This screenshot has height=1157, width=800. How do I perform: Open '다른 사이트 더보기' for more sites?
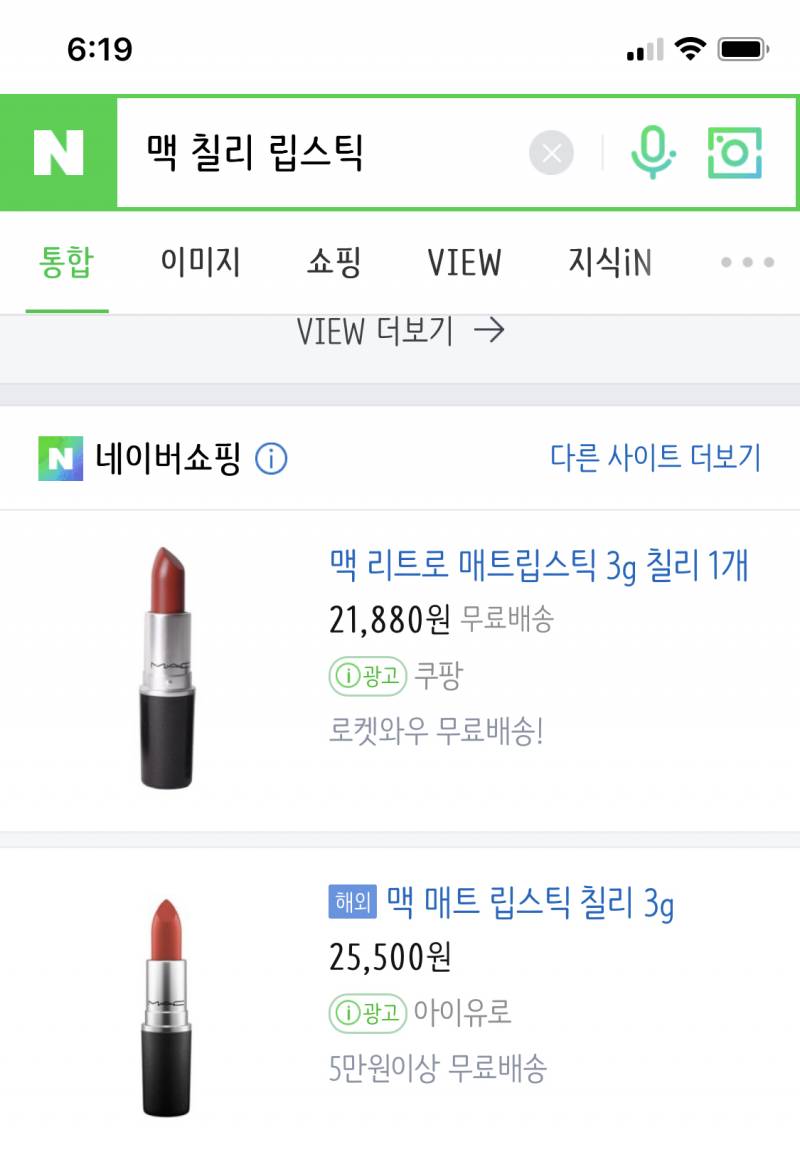[x=655, y=458]
